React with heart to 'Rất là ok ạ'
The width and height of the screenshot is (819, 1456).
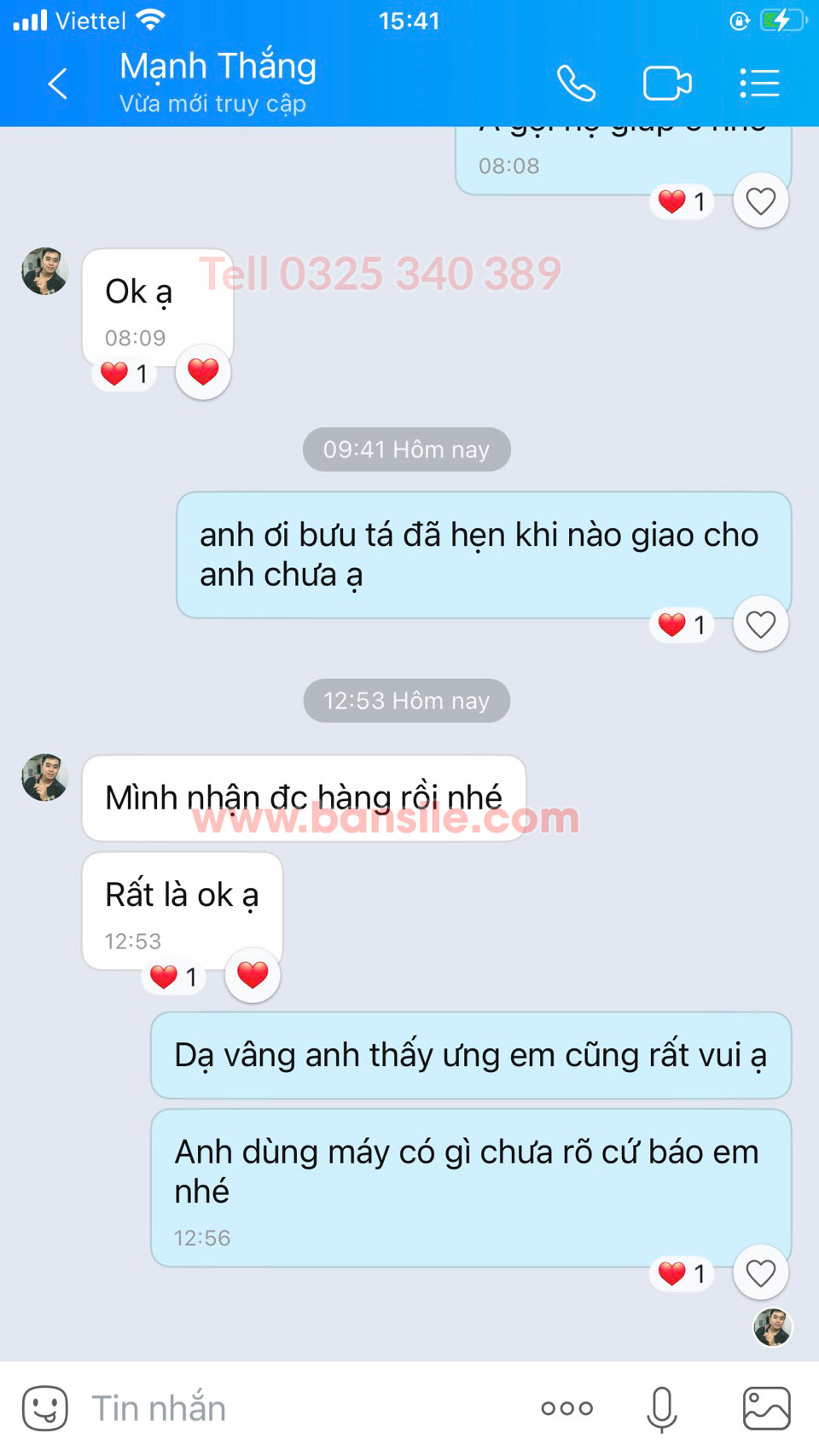click(x=253, y=975)
